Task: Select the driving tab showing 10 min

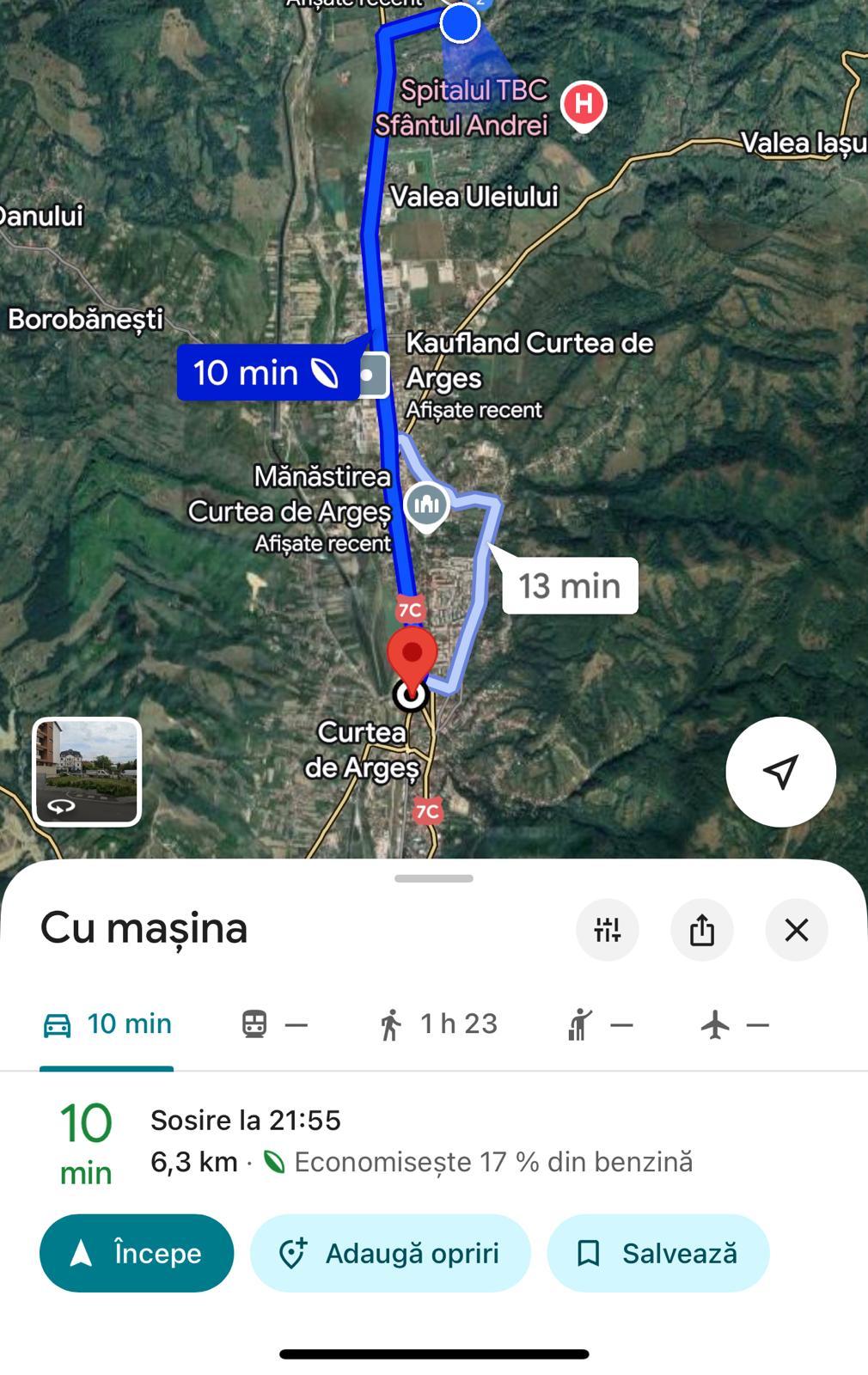Action: coord(107,1024)
